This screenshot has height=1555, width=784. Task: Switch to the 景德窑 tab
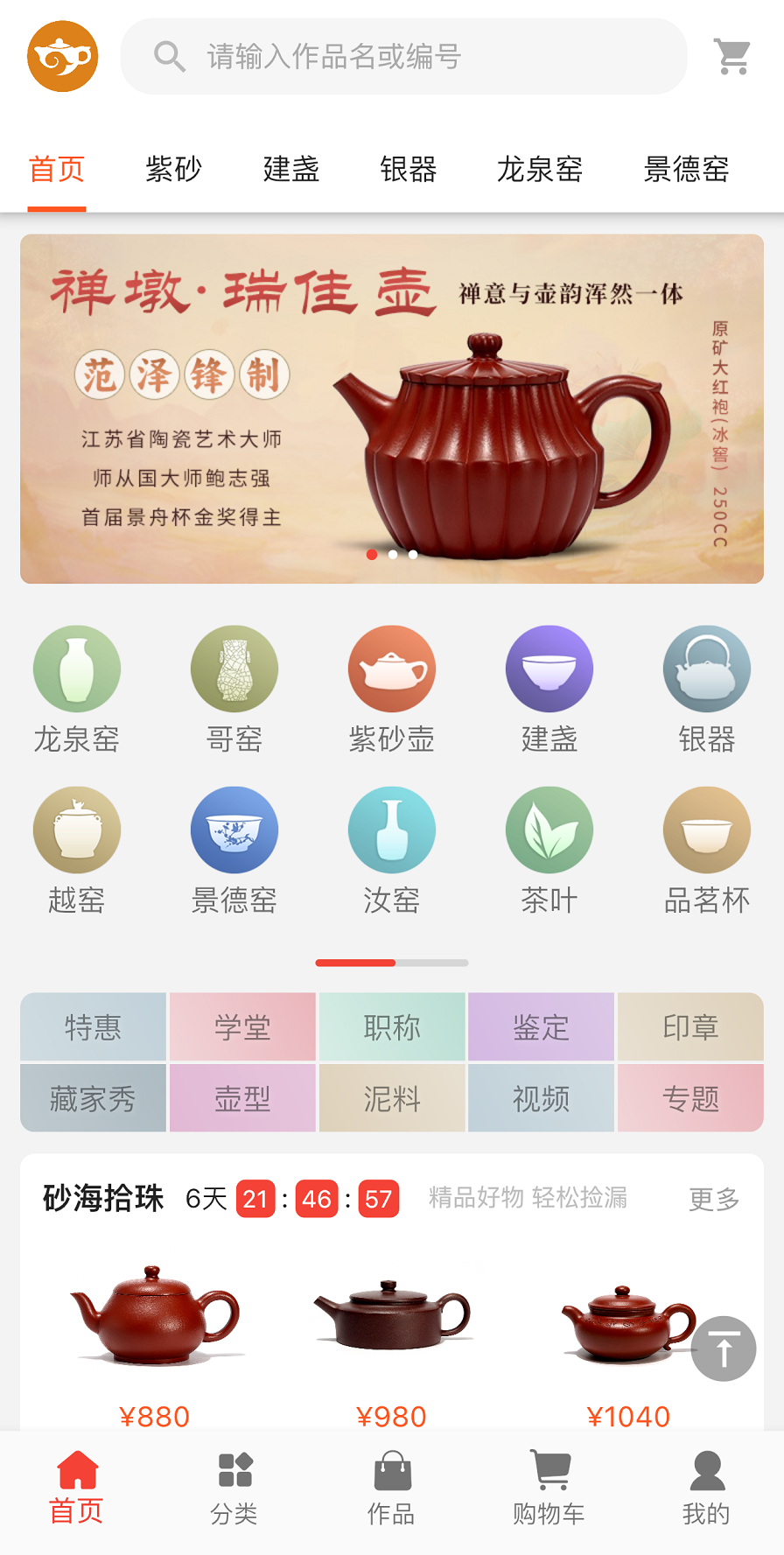[x=684, y=171]
